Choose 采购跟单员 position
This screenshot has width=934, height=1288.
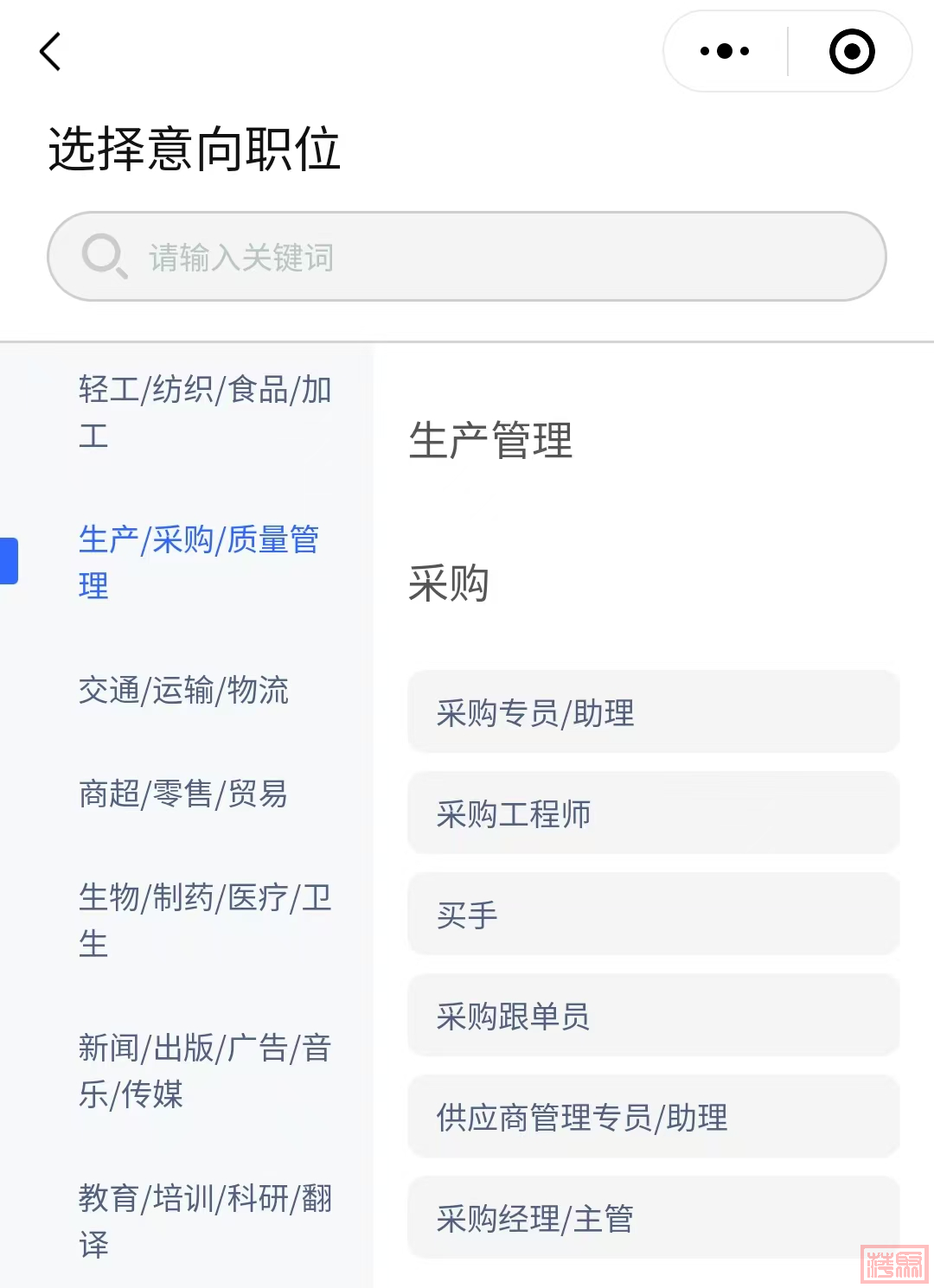click(653, 1016)
